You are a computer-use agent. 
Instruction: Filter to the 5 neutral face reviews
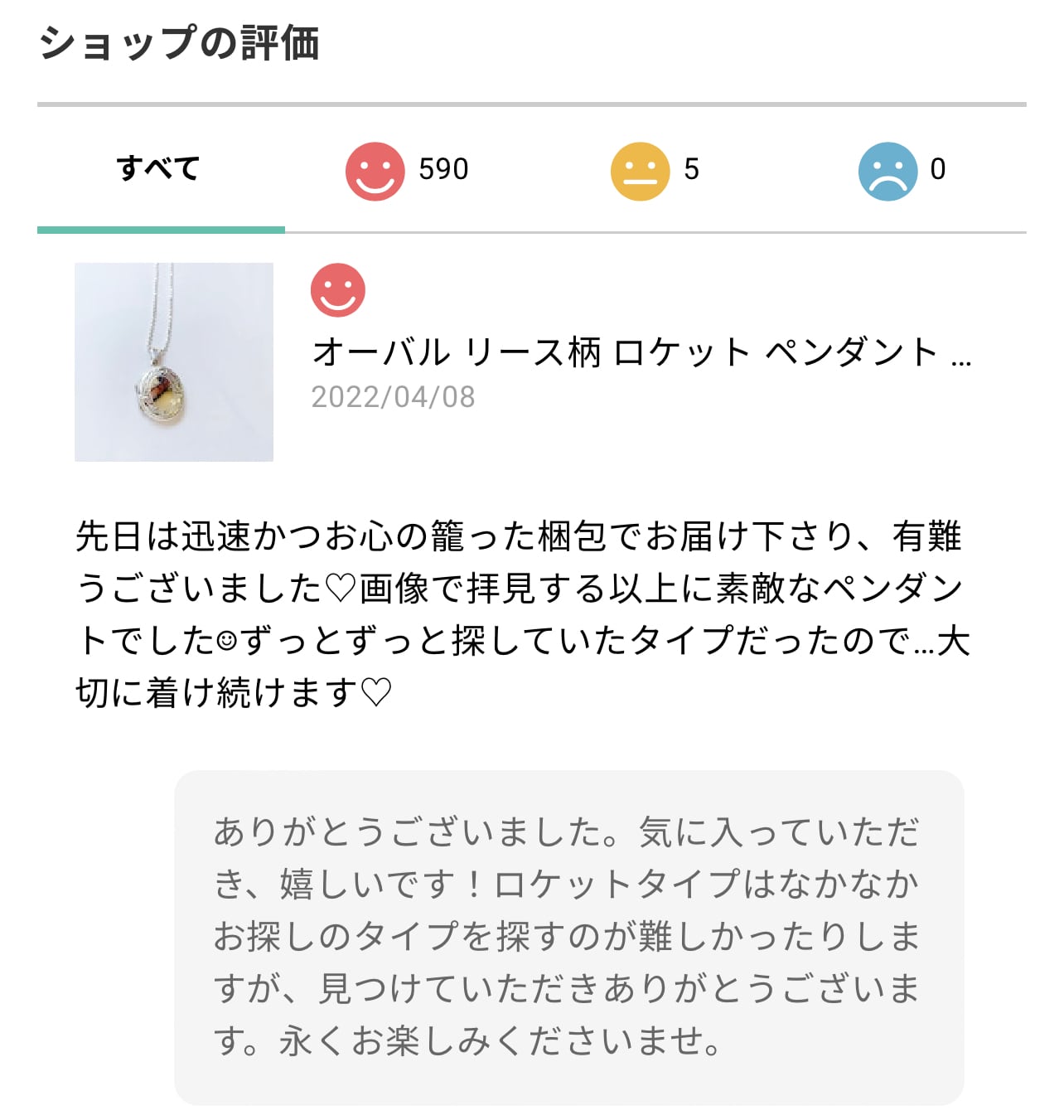(655, 171)
